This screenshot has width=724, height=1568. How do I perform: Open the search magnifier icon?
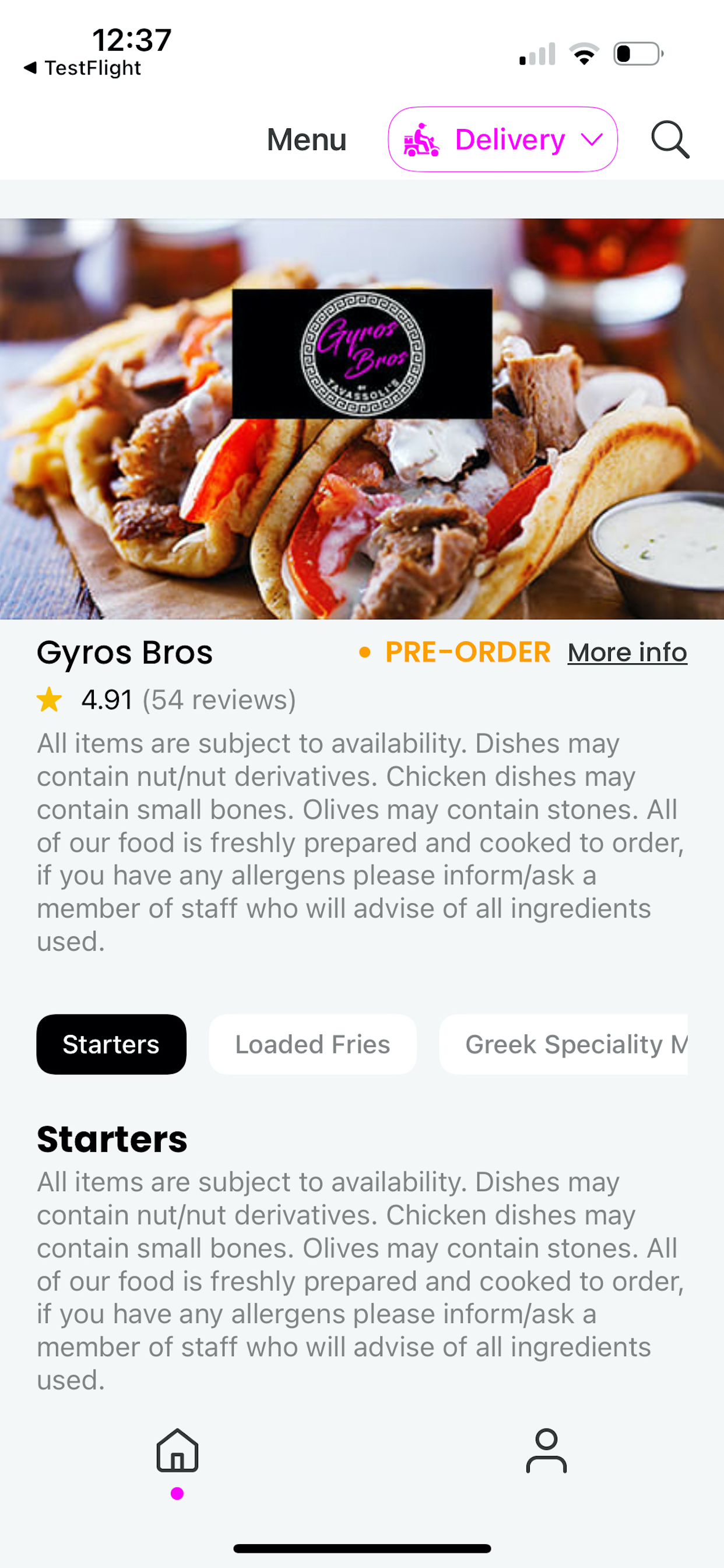pyautogui.click(x=669, y=139)
